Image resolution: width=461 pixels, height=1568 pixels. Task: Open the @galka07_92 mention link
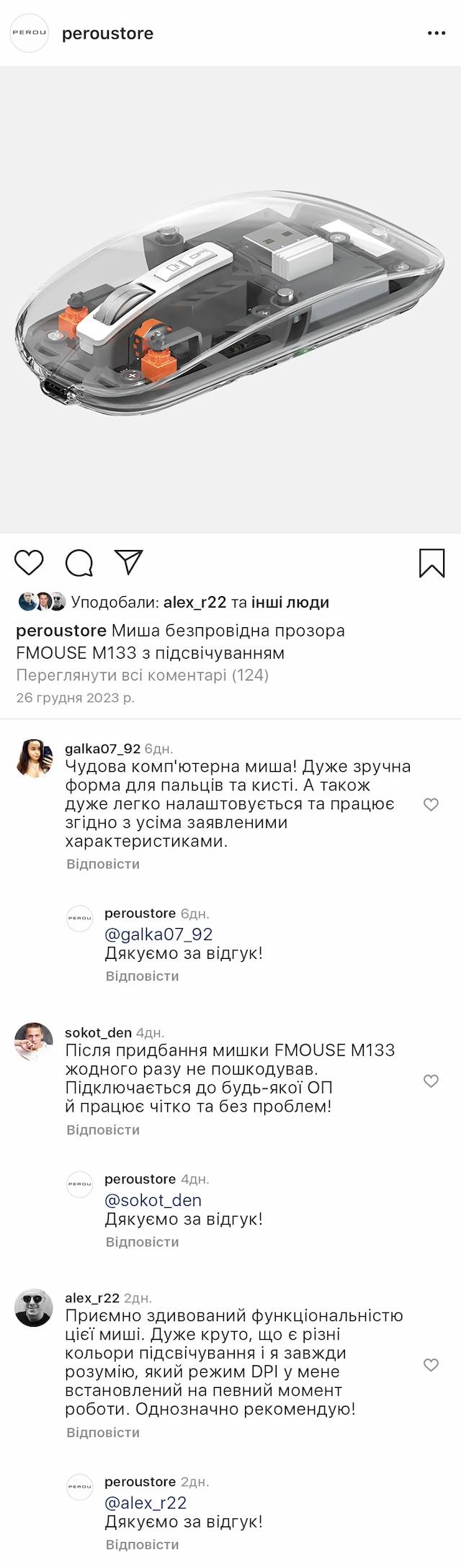(158, 934)
